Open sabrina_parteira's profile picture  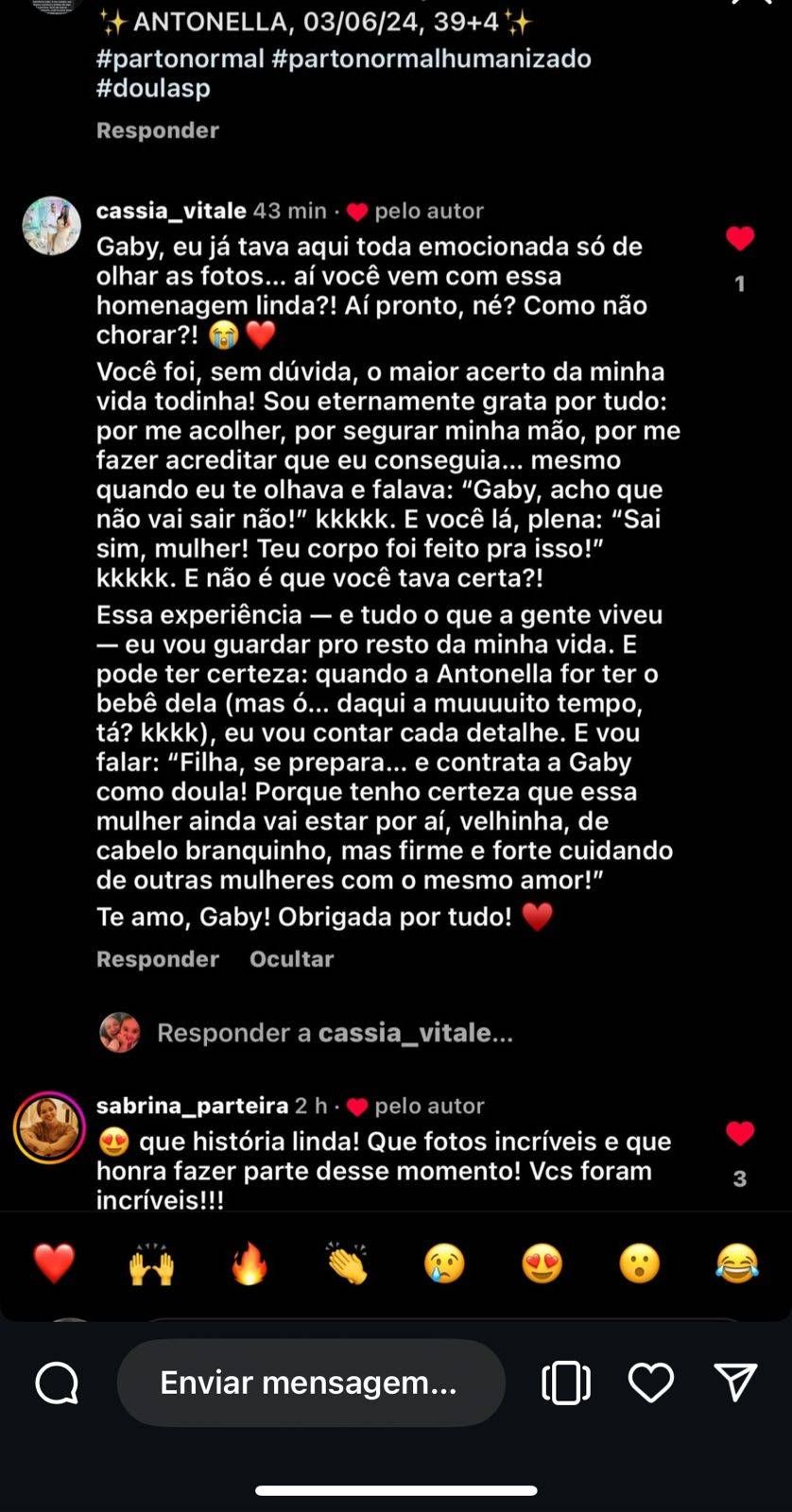[x=49, y=1127]
